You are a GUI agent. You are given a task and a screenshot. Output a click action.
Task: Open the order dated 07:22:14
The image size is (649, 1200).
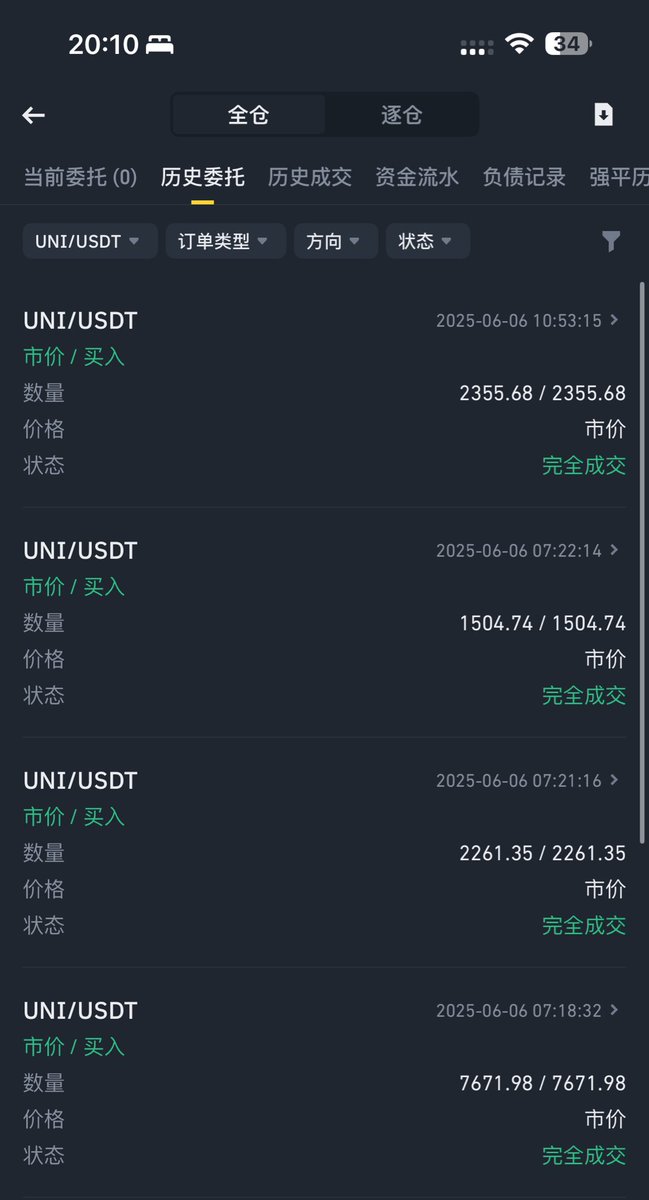pyautogui.click(x=324, y=622)
